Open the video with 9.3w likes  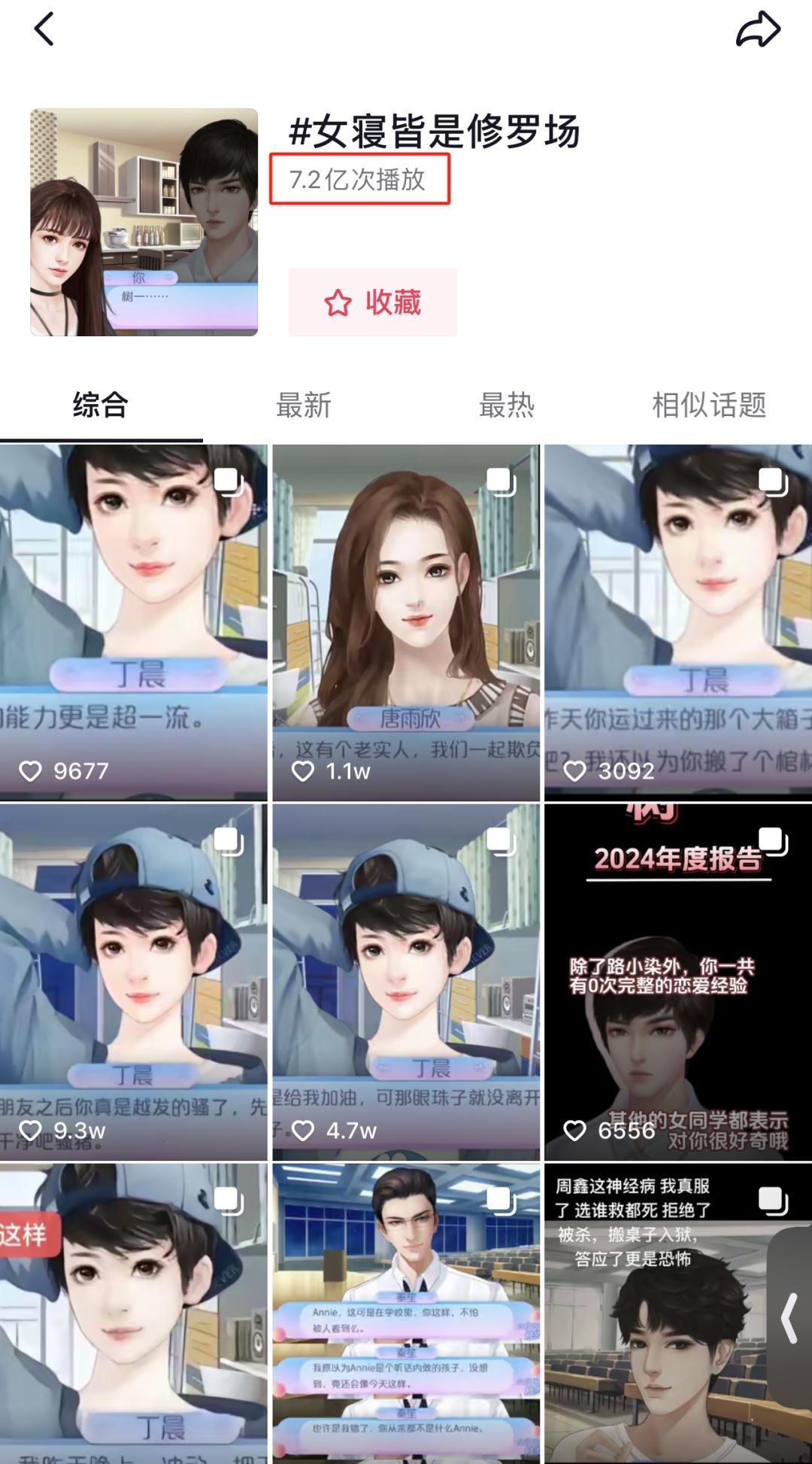click(x=134, y=981)
